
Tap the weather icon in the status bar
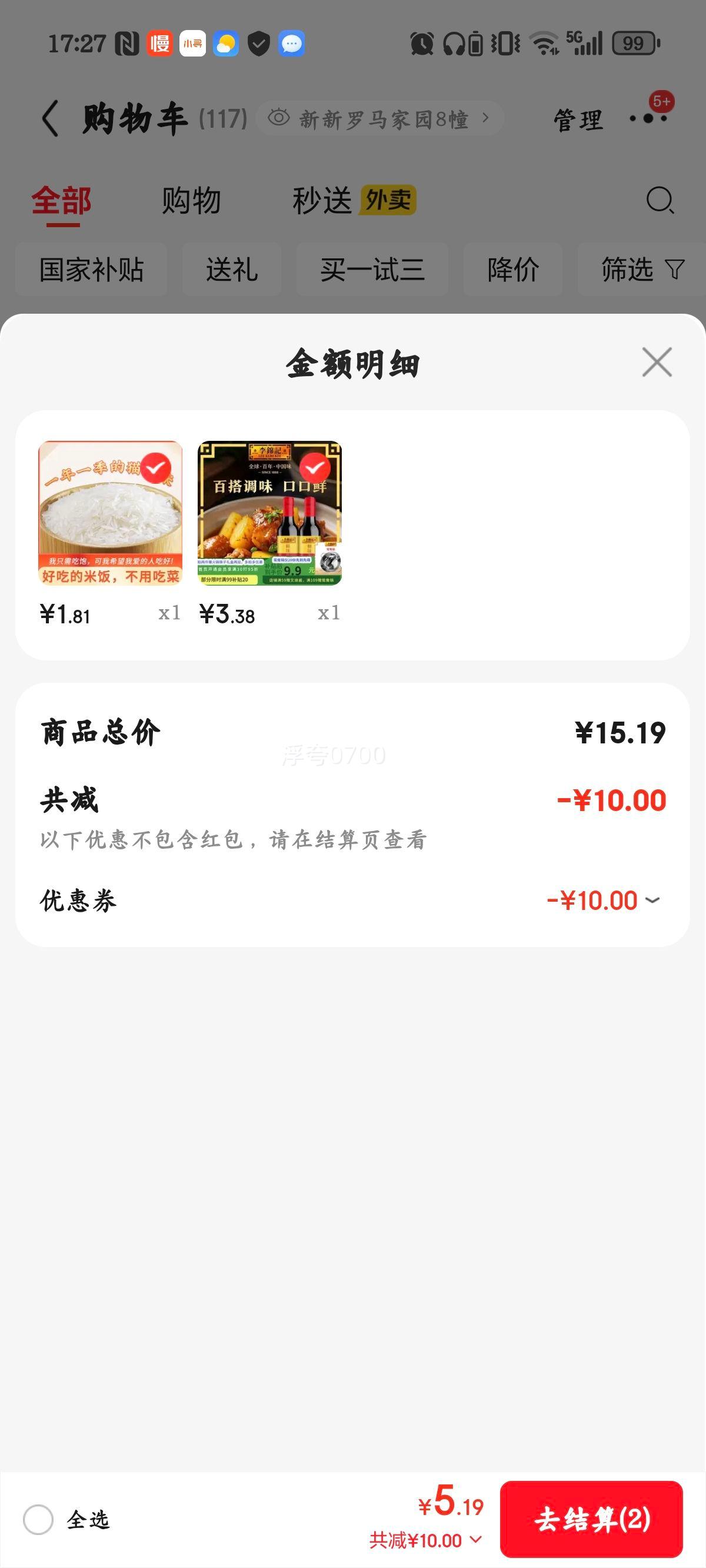click(226, 44)
